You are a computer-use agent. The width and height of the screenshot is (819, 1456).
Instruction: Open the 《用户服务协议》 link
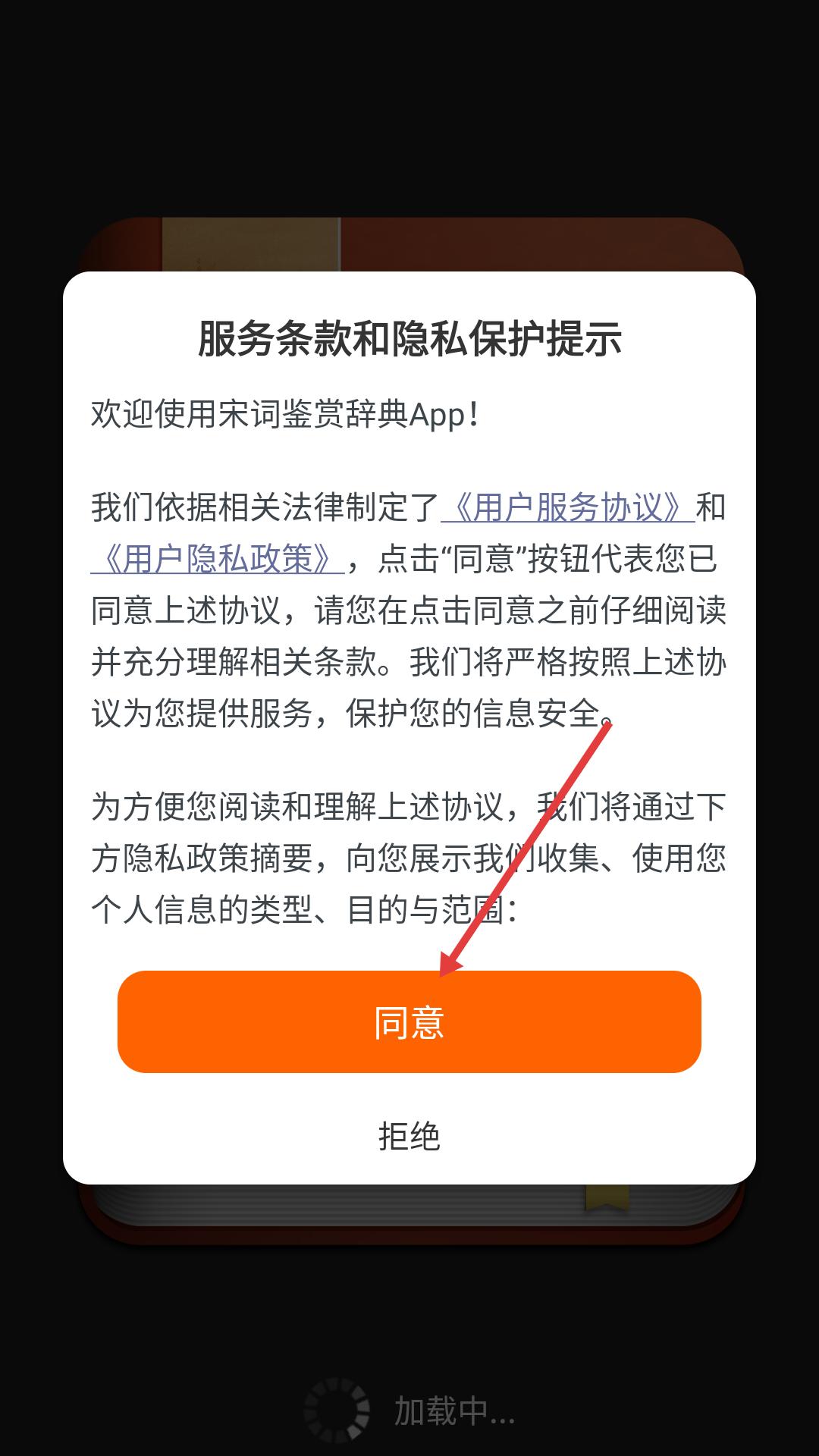click(x=568, y=507)
